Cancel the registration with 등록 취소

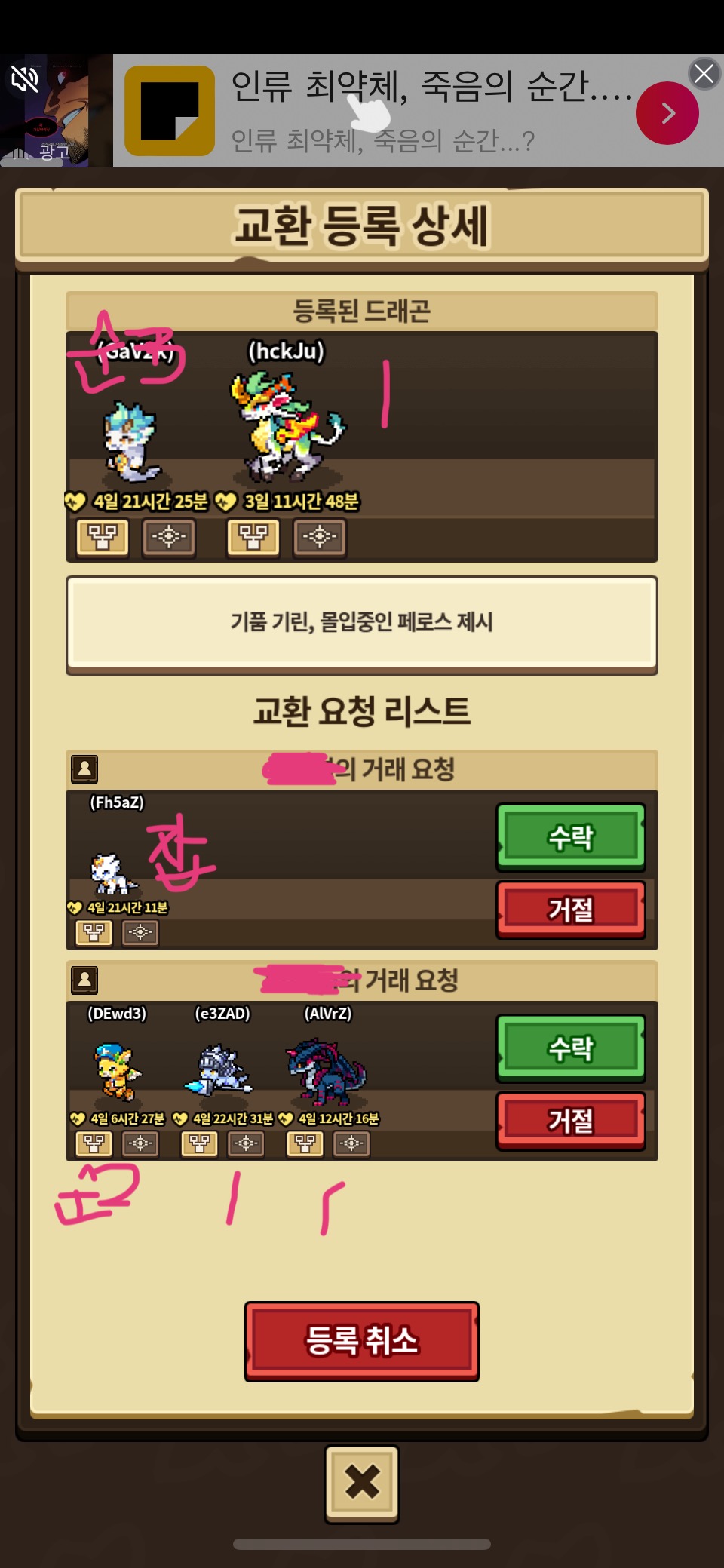362,1341
